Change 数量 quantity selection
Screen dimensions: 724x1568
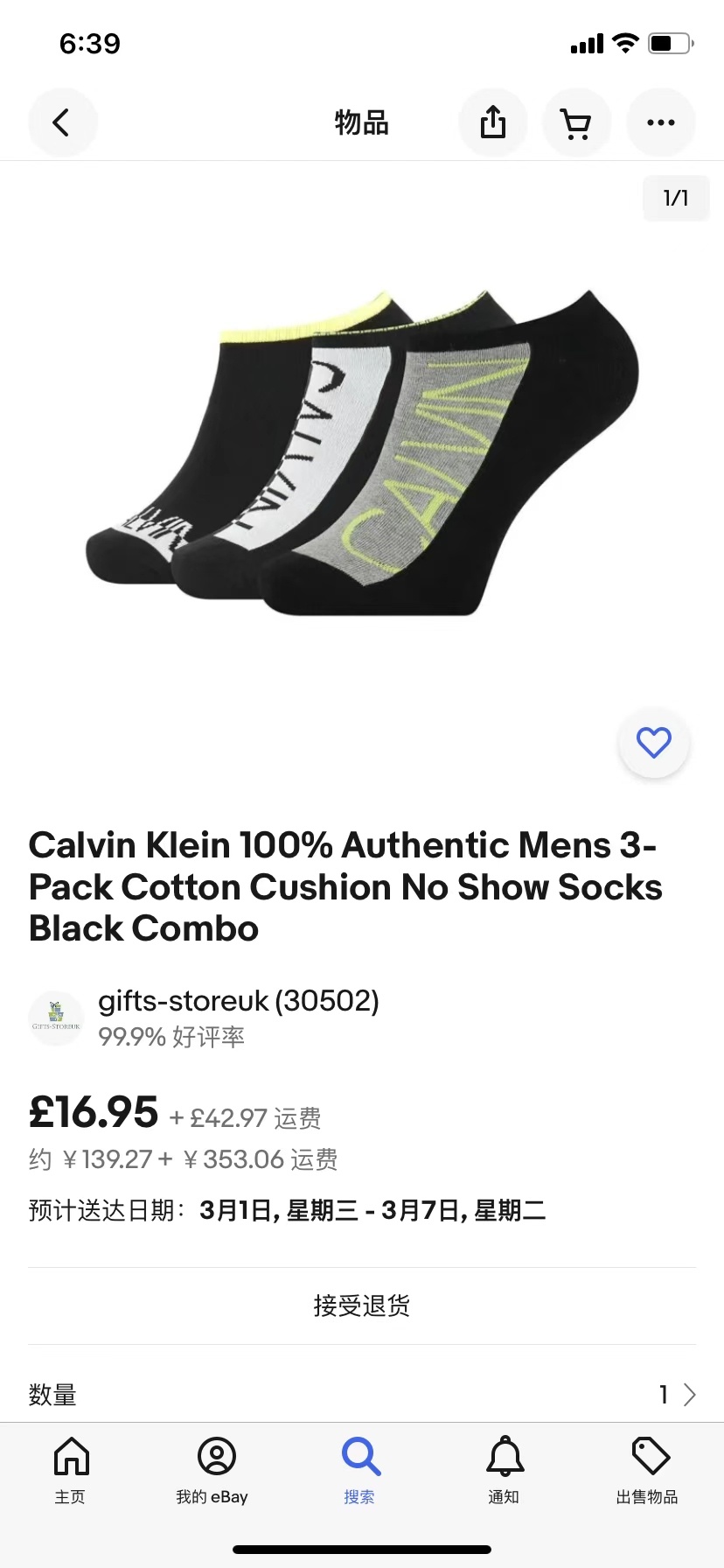tap(677, 1394)
